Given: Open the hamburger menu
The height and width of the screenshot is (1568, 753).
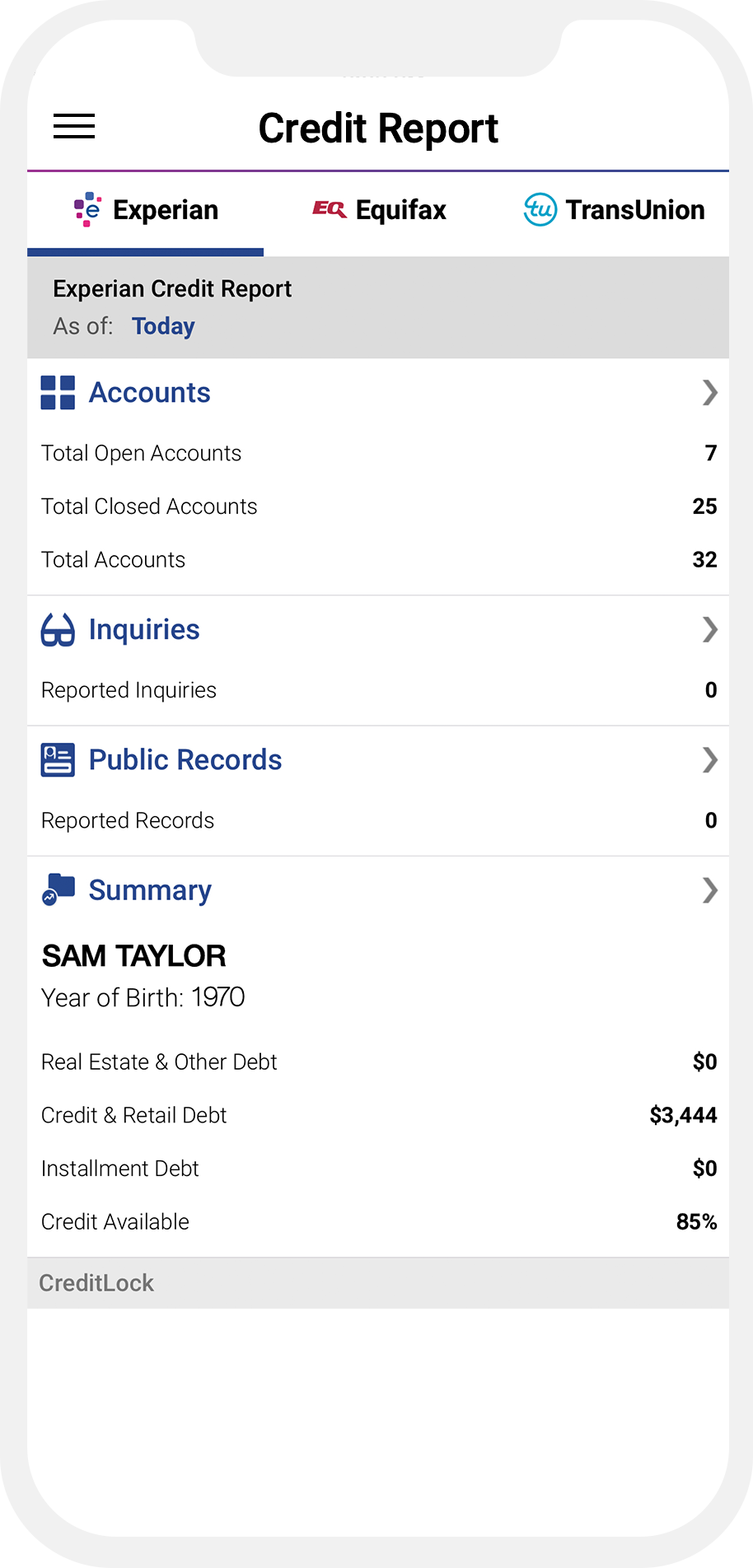Looking at the screenshot, I should click(x=74, y=127).
